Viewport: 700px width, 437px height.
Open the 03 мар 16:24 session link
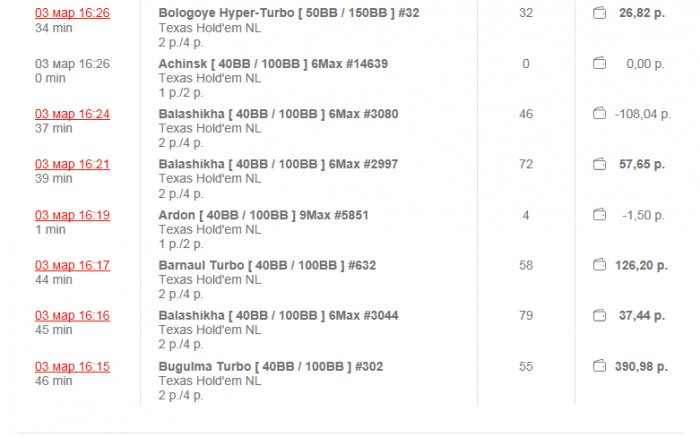[x=72, y=114]
